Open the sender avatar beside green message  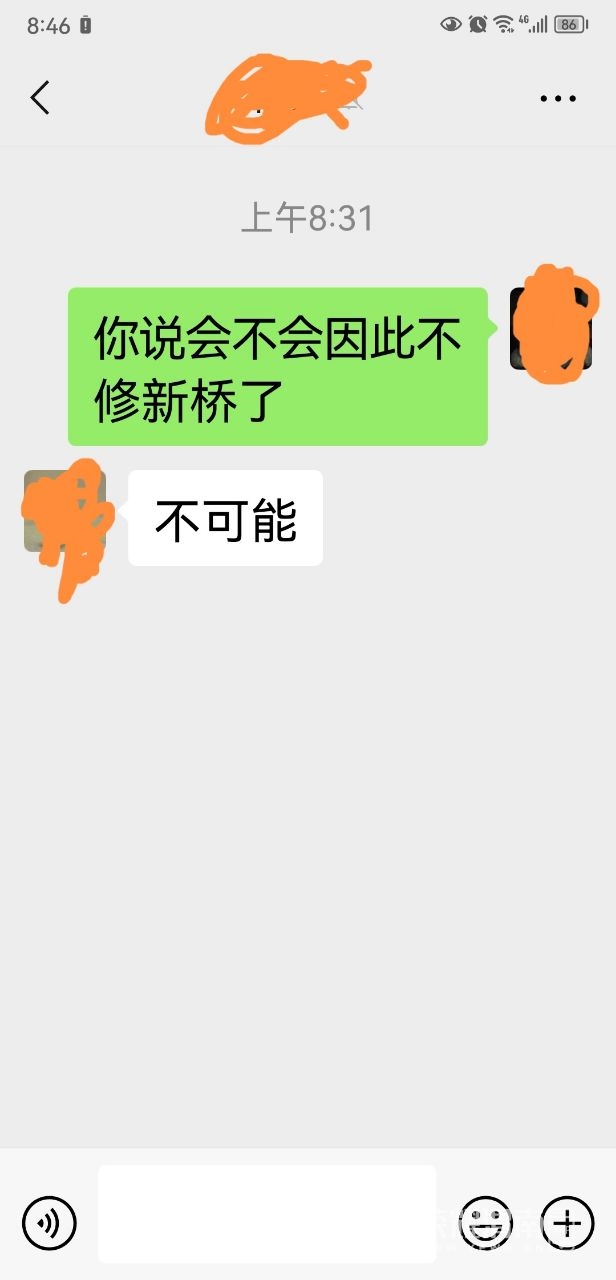[x=549, y=327]
